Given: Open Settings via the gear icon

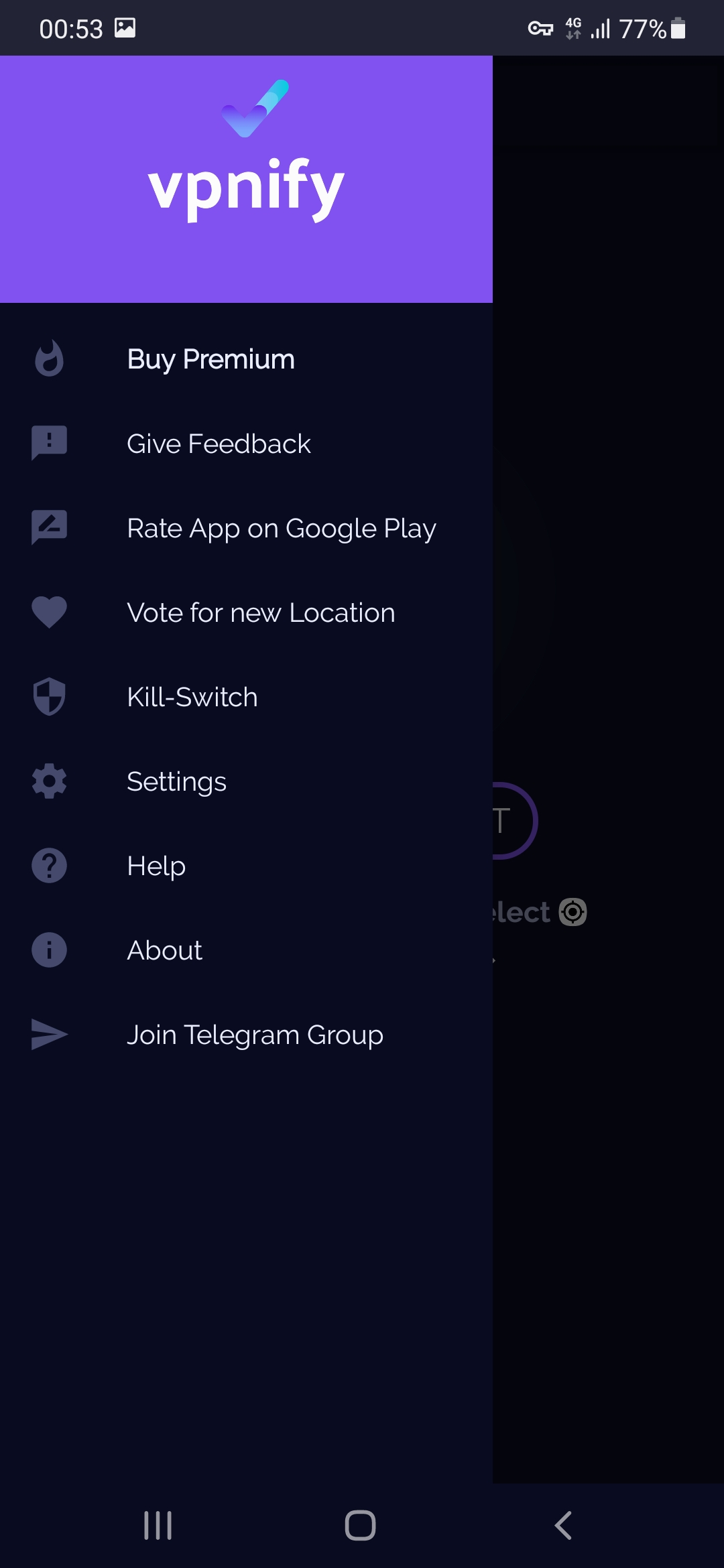Looking at the screenshot, I should pos(49,781).
